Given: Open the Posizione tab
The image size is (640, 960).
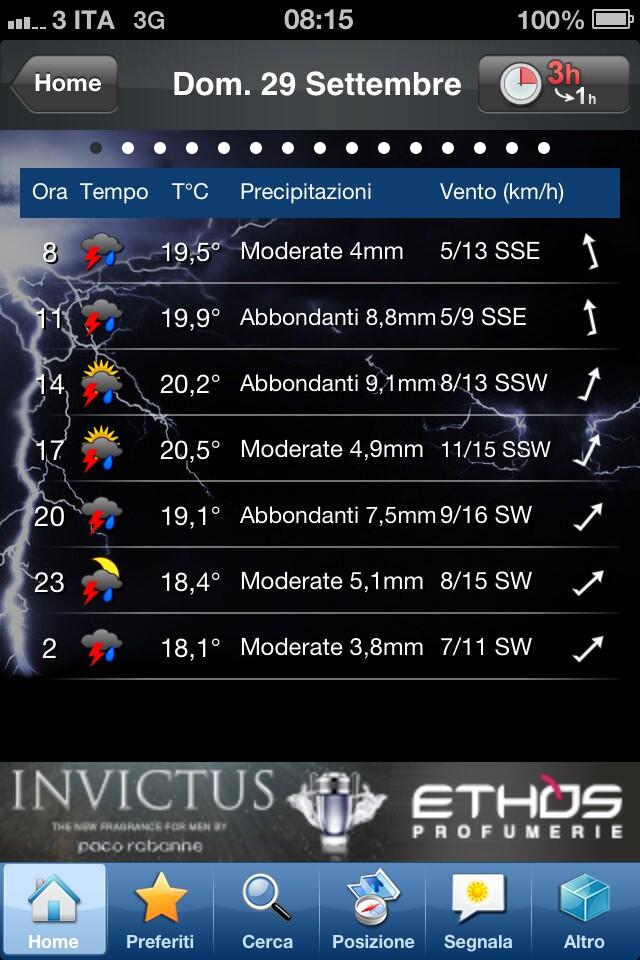Looking at the screenshot, I should coord(373,910).
